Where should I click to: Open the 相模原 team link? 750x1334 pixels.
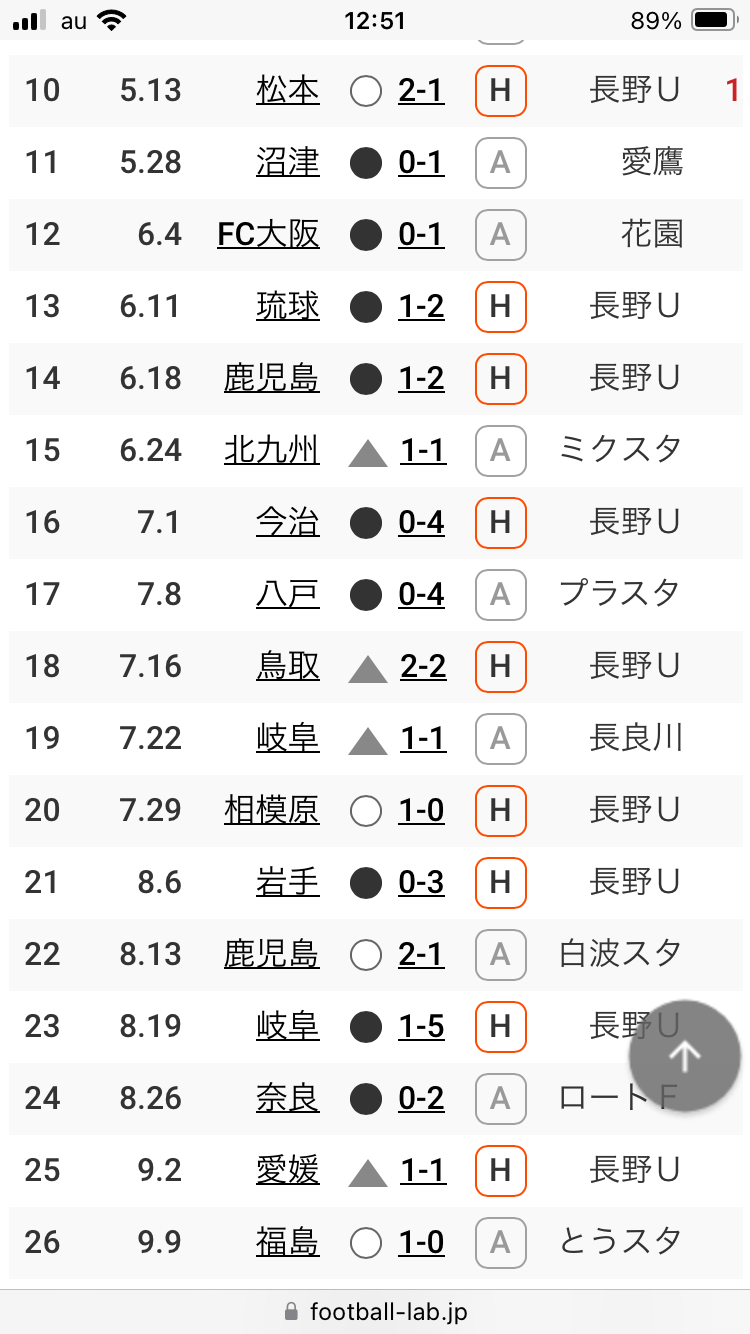click(272, 810)
